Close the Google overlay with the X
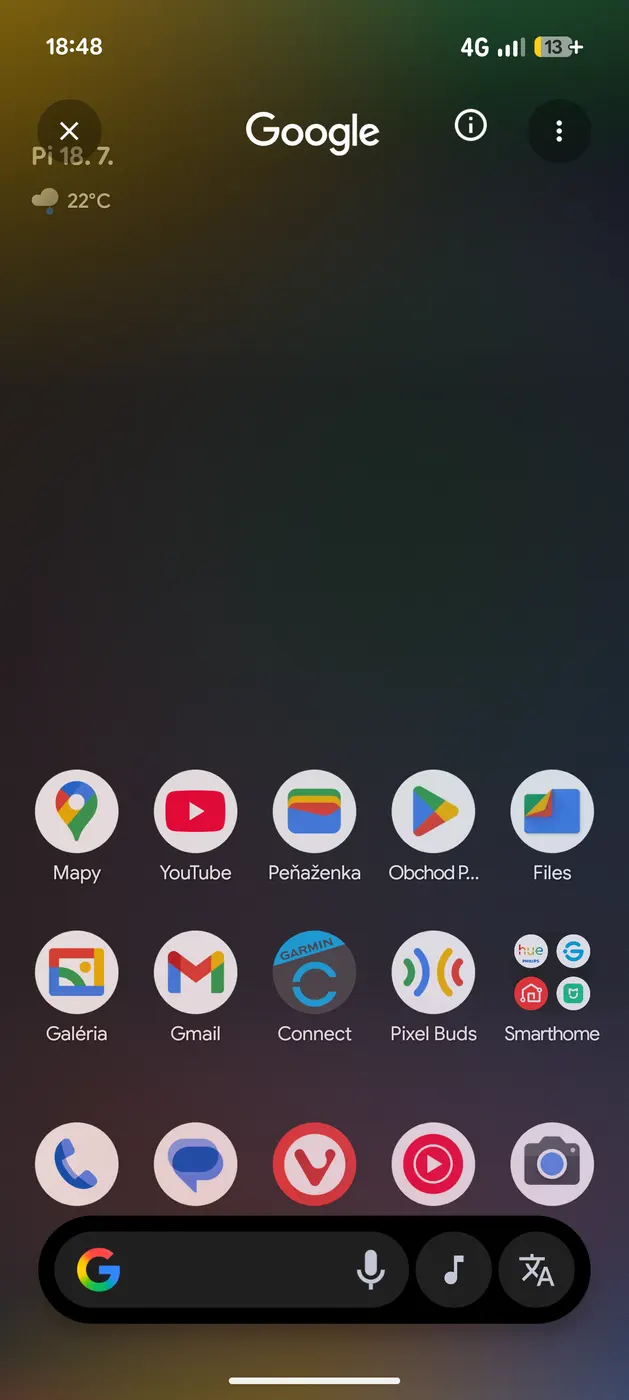This screenshot has width=629, height=1400. click(x=69, y=131)
